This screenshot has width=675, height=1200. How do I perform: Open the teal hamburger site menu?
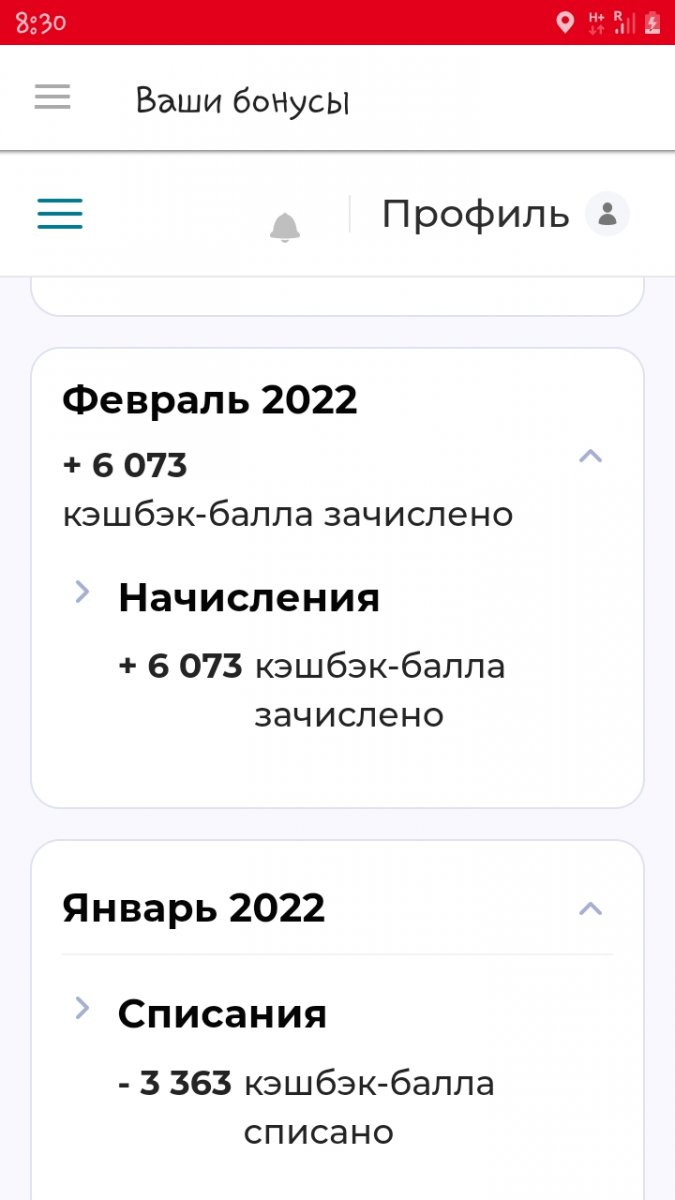pos(60,214)
